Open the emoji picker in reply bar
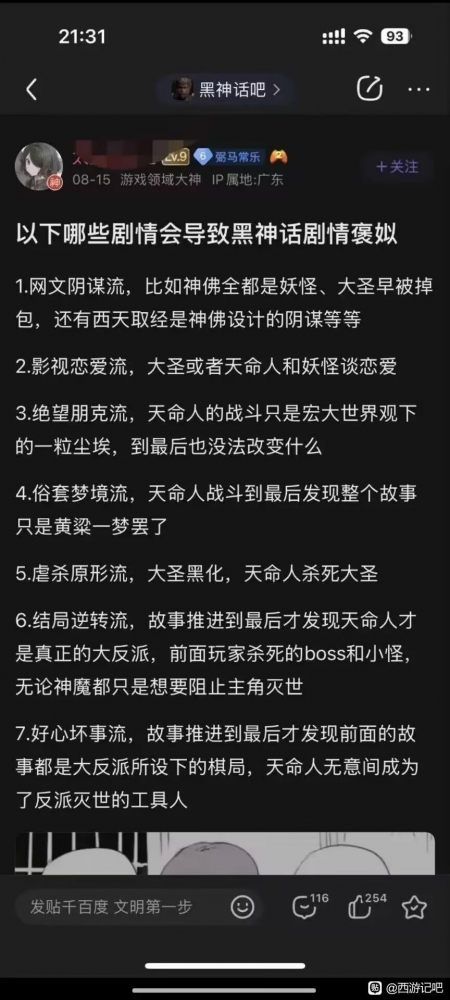This screenshot has width=450, height=1000. click(x=242, y=907)
